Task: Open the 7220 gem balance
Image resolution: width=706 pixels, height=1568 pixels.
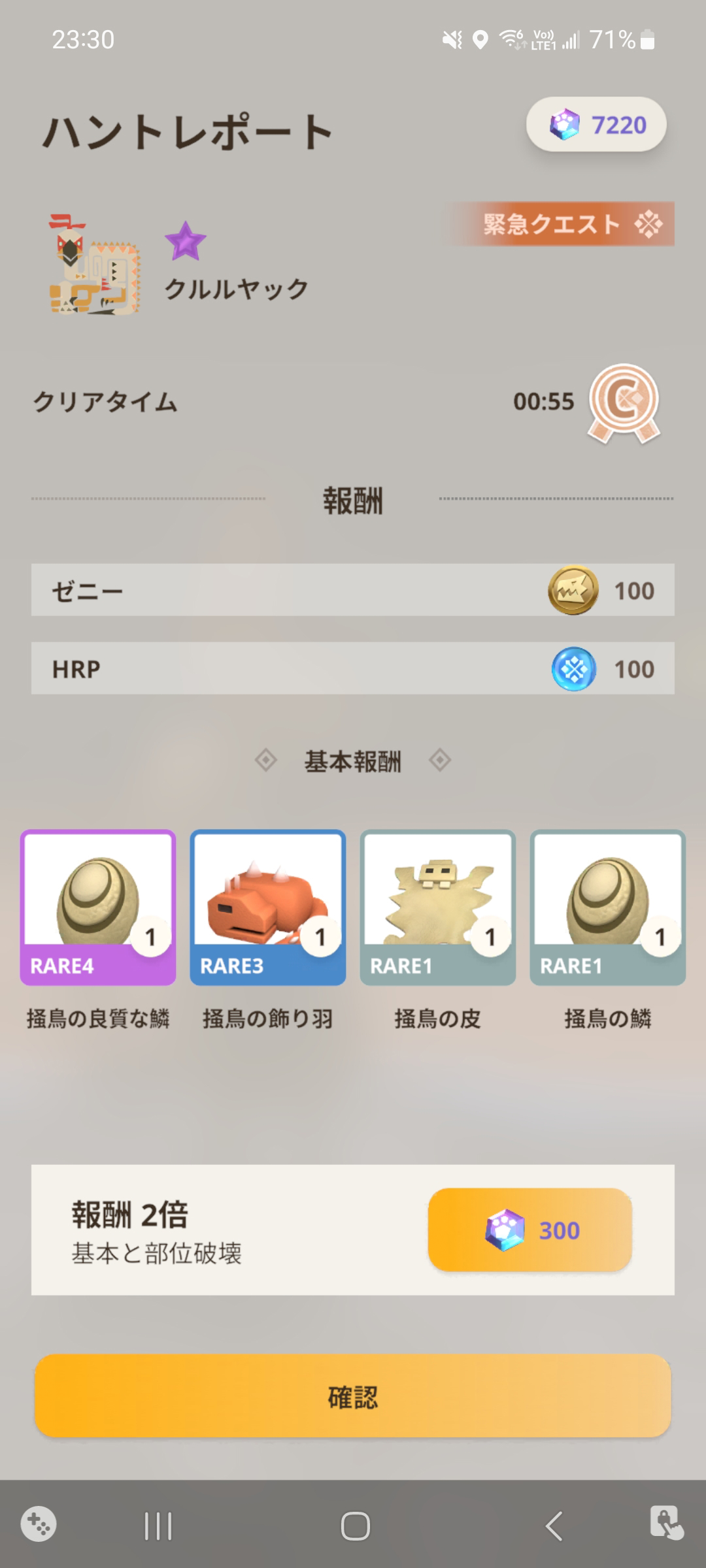Action: tap(596, 124)
